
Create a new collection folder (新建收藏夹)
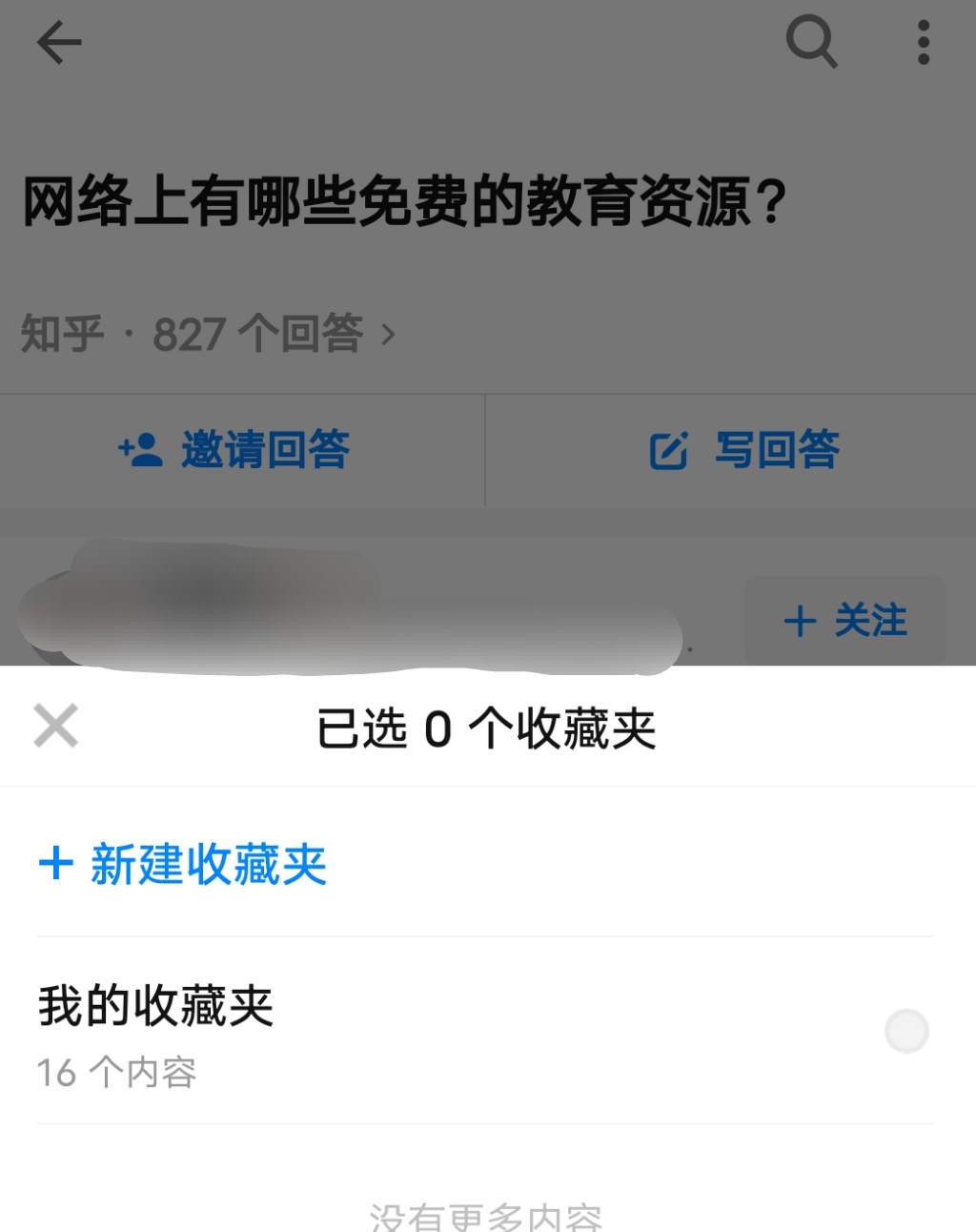coord(183,865)
